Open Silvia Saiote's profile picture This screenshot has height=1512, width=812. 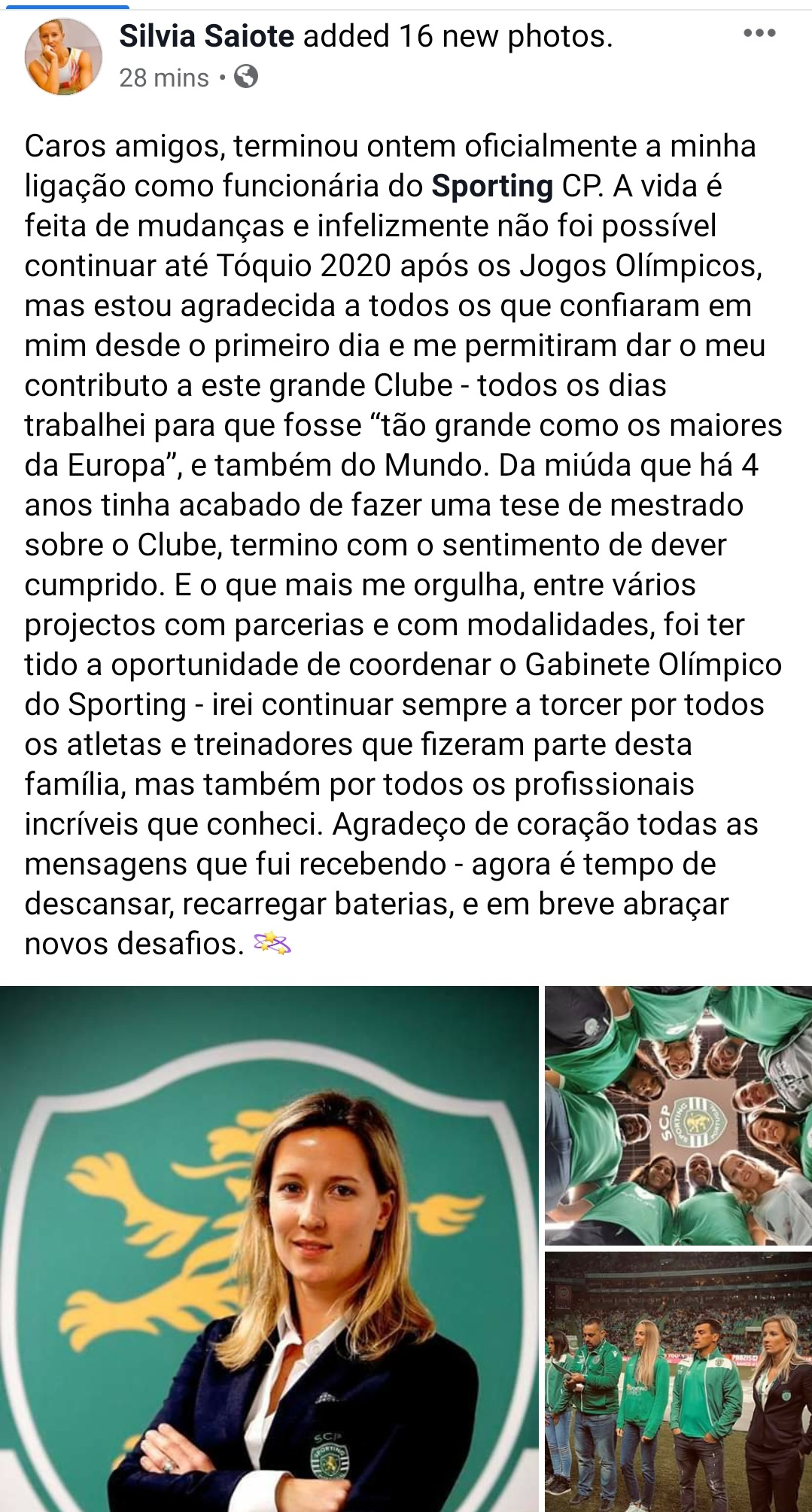point(63,56)
